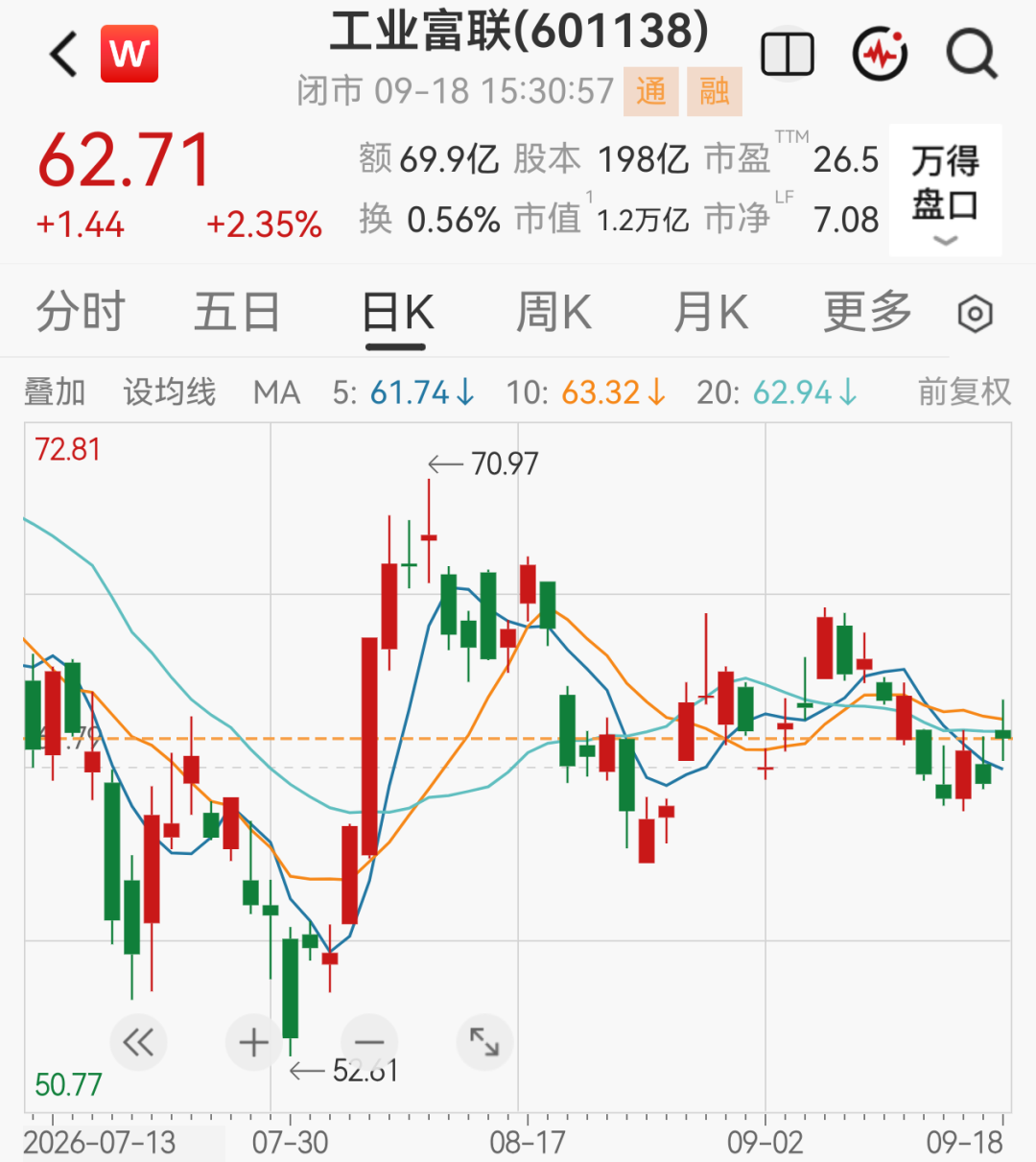Open the 更多 chart period options

(x=867, y=313)
